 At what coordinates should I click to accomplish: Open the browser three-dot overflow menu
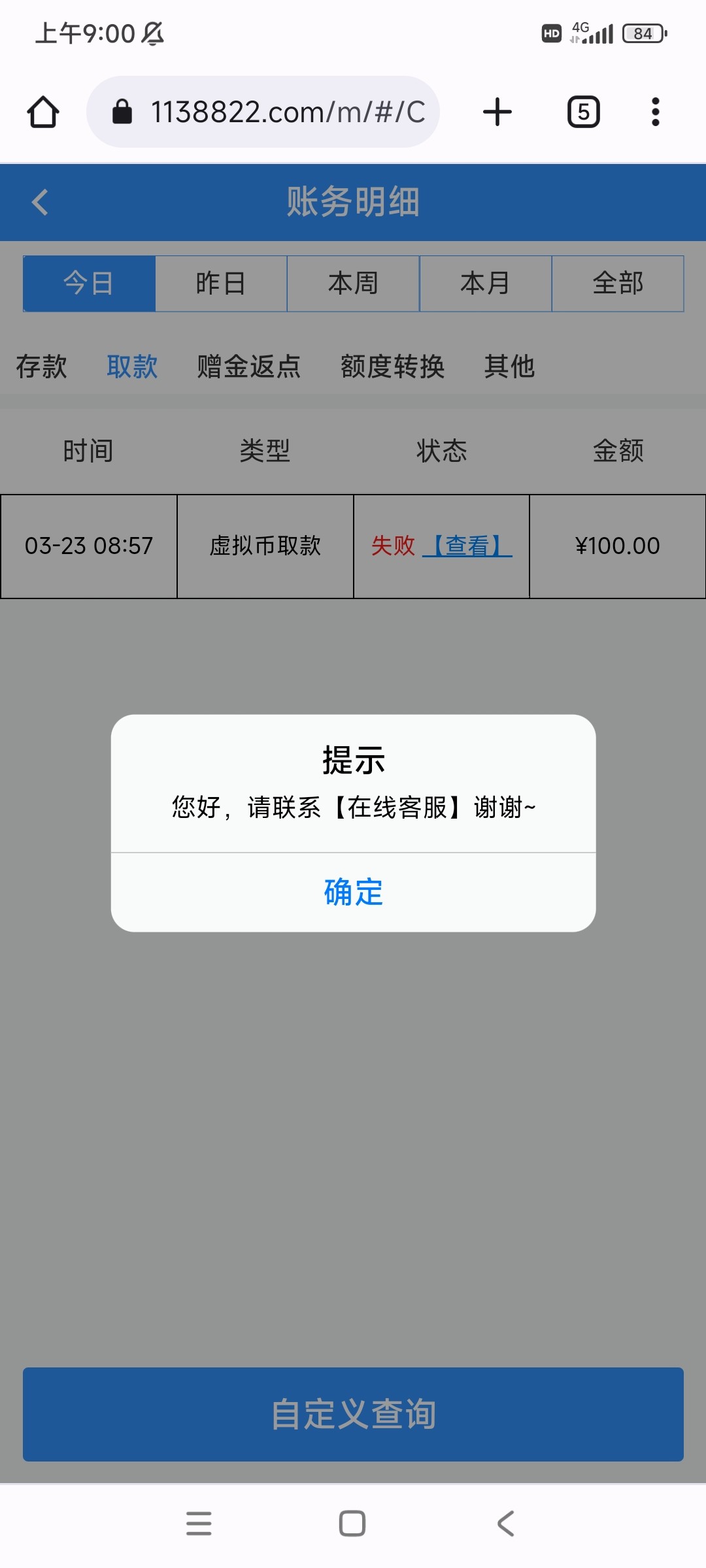(x=656, y=111)
